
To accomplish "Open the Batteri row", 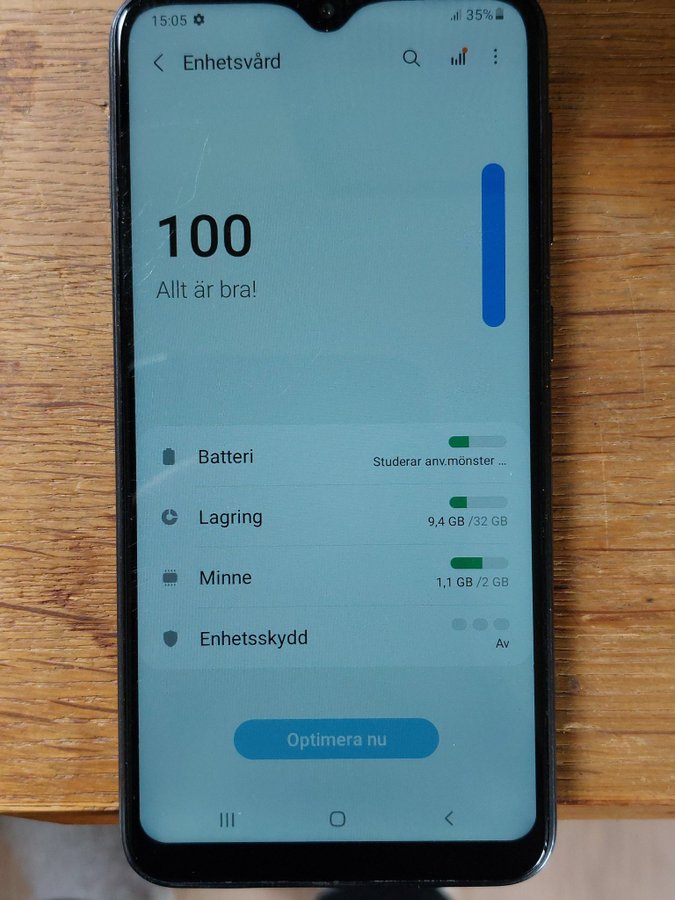I will click(x=335, y=456).
